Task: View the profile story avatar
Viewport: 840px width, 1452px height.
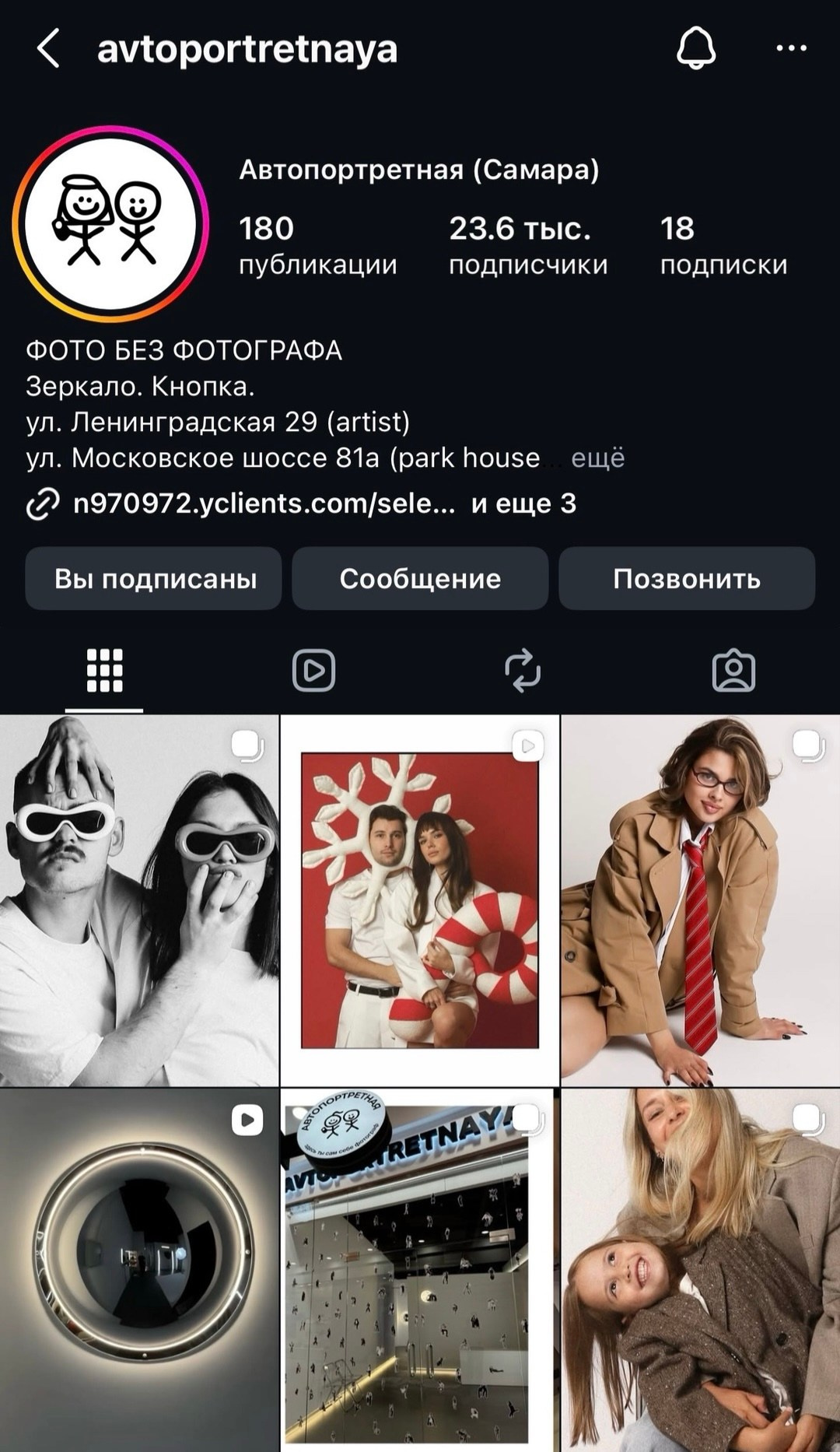Action: point(110,224)
